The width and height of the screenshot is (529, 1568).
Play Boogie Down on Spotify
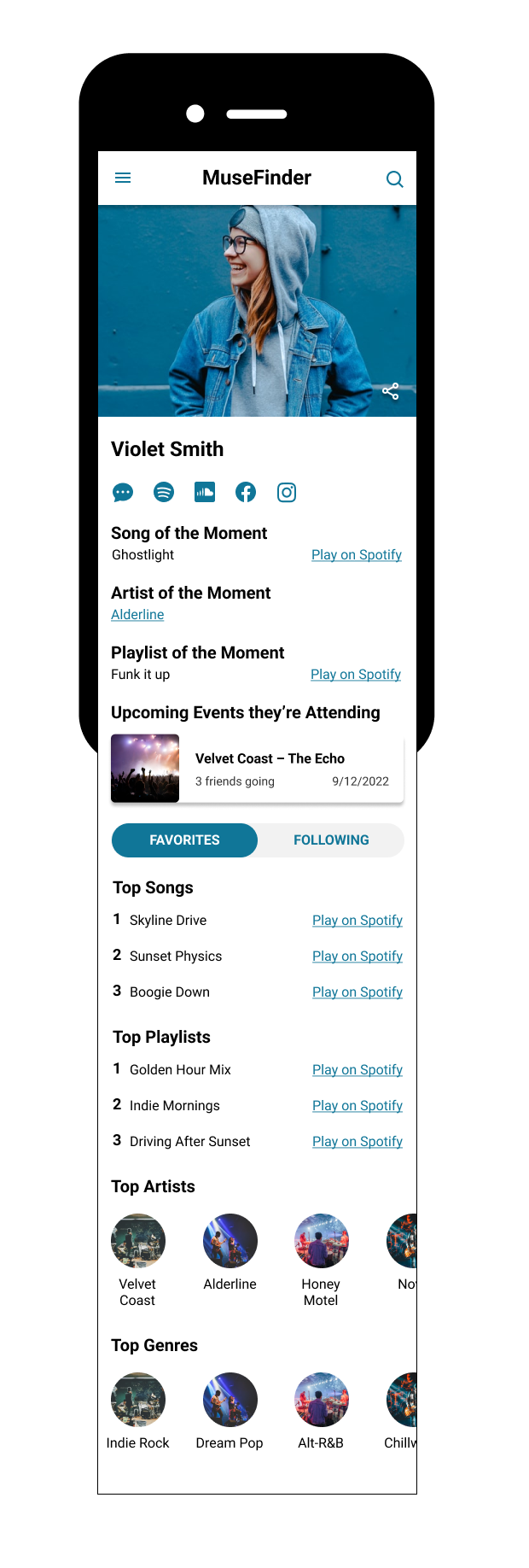(x=357, y=992)
